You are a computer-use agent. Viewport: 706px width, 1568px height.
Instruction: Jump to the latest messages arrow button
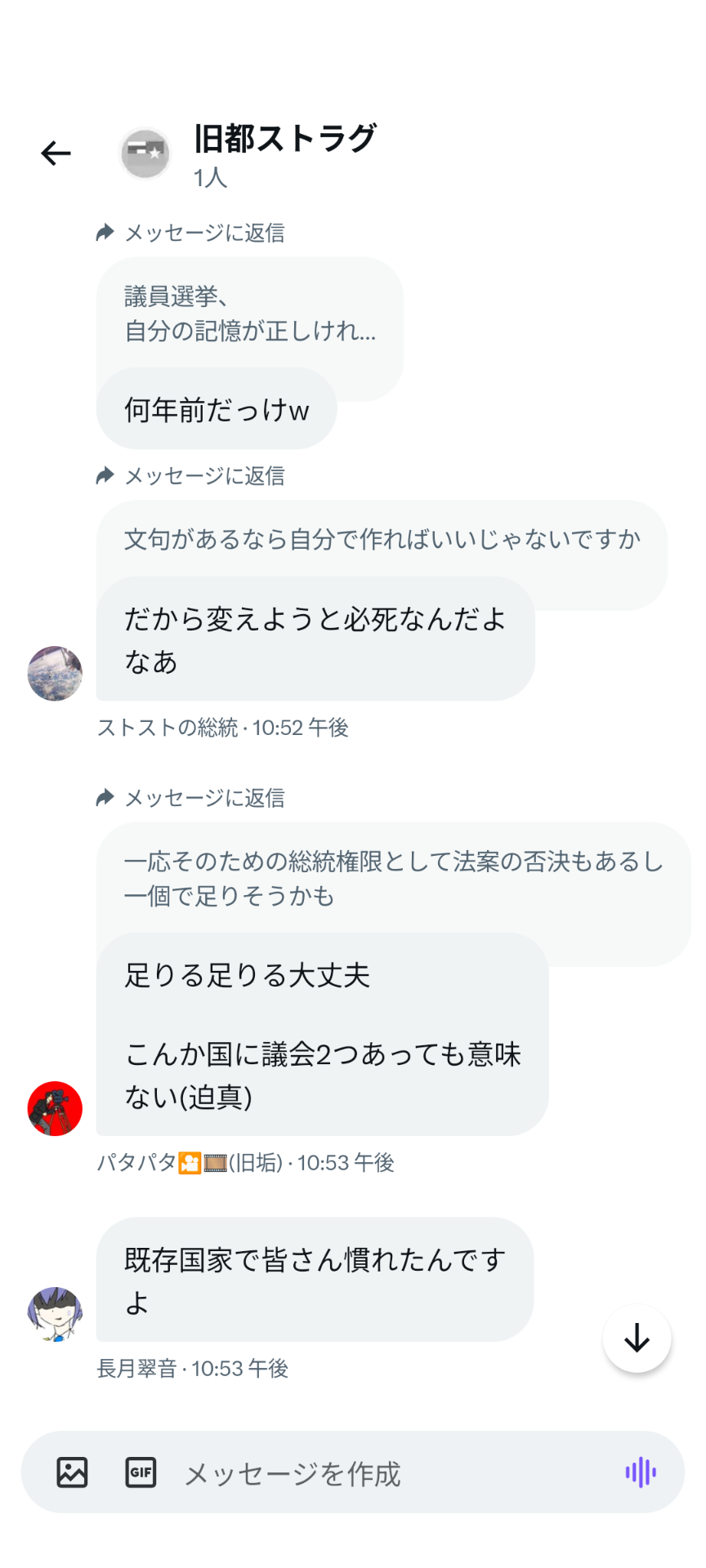(x=637, y=1339)
